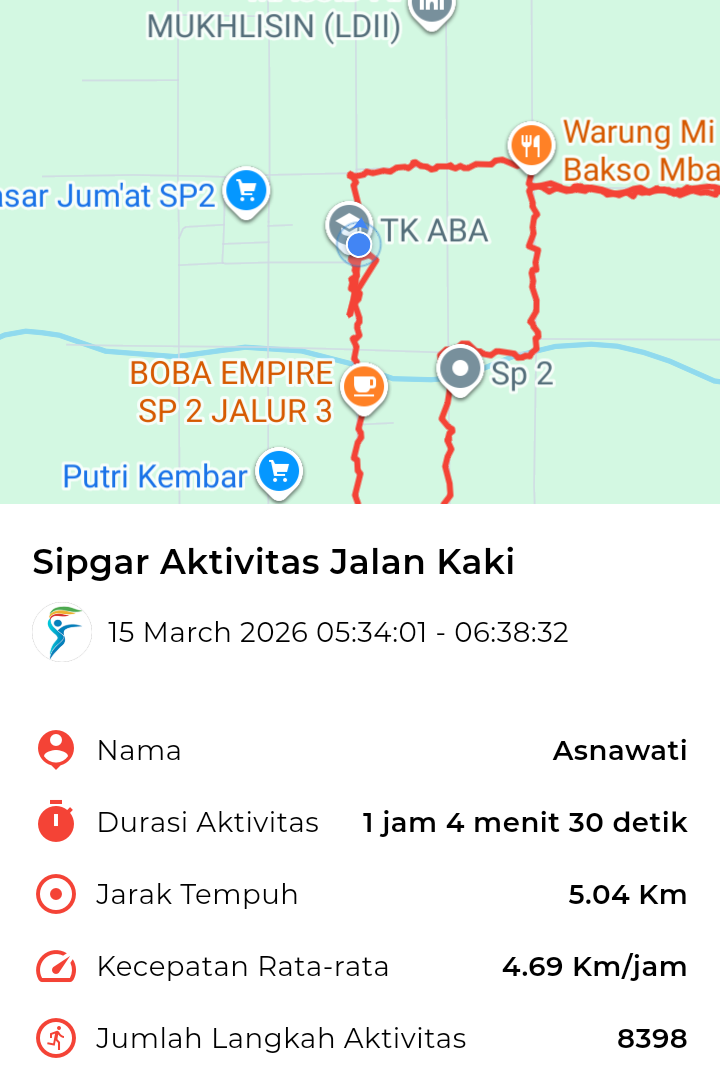The height and width of the screenshot is (1072, 720).
Task: Select the Sp 2 location pin
Action: tap(460, 368)
